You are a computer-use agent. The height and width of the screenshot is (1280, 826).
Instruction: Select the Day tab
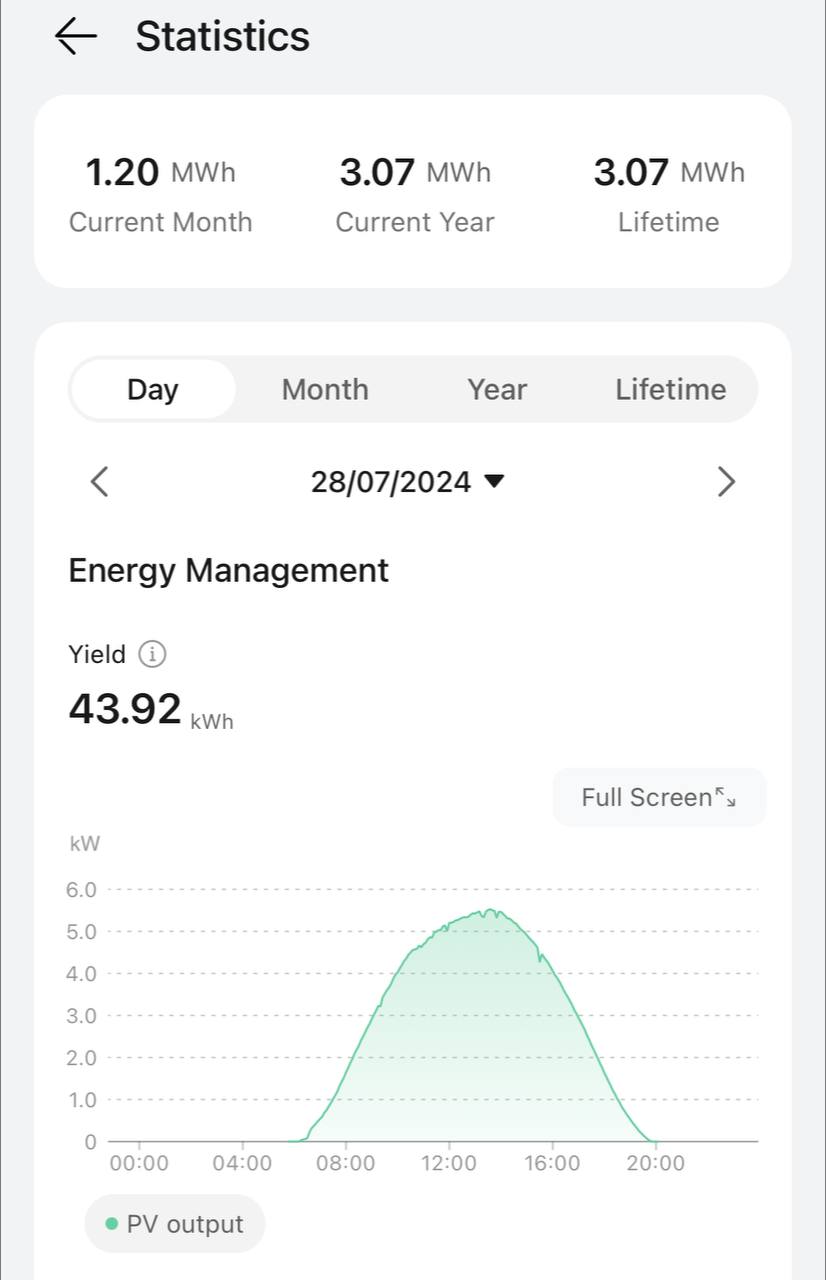(x=153, y=389)
